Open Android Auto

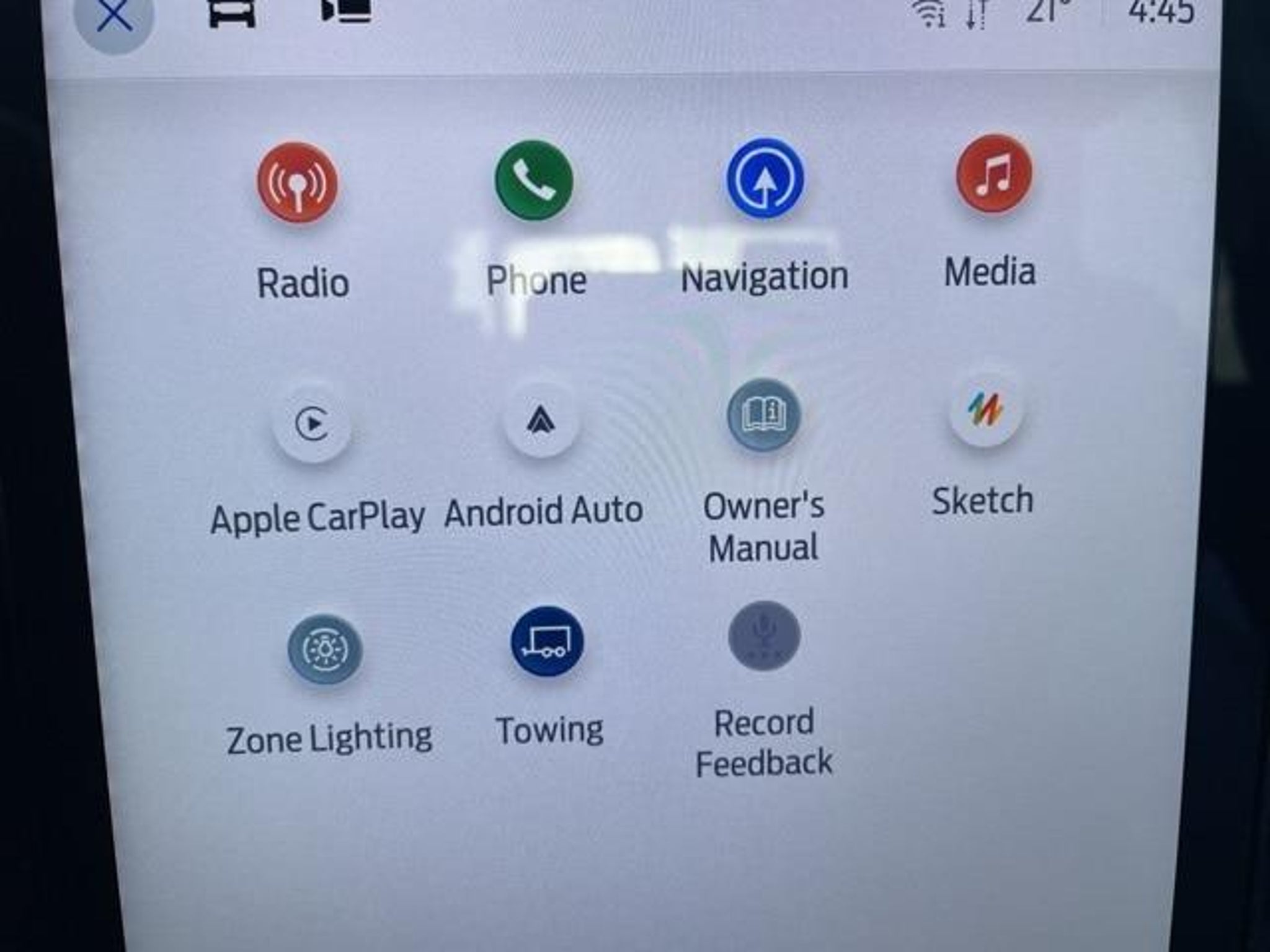(x=541, y=420)
